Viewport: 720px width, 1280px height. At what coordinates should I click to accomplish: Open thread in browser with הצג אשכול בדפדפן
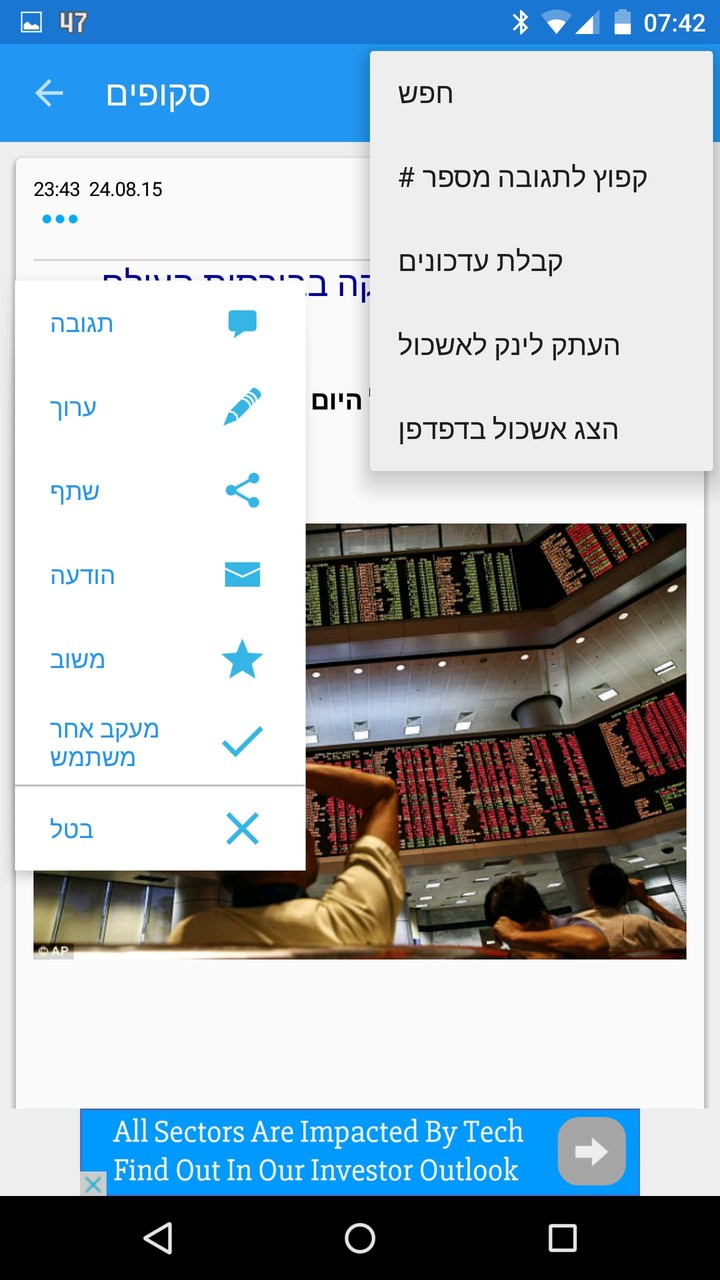click(x=510, y=428)
